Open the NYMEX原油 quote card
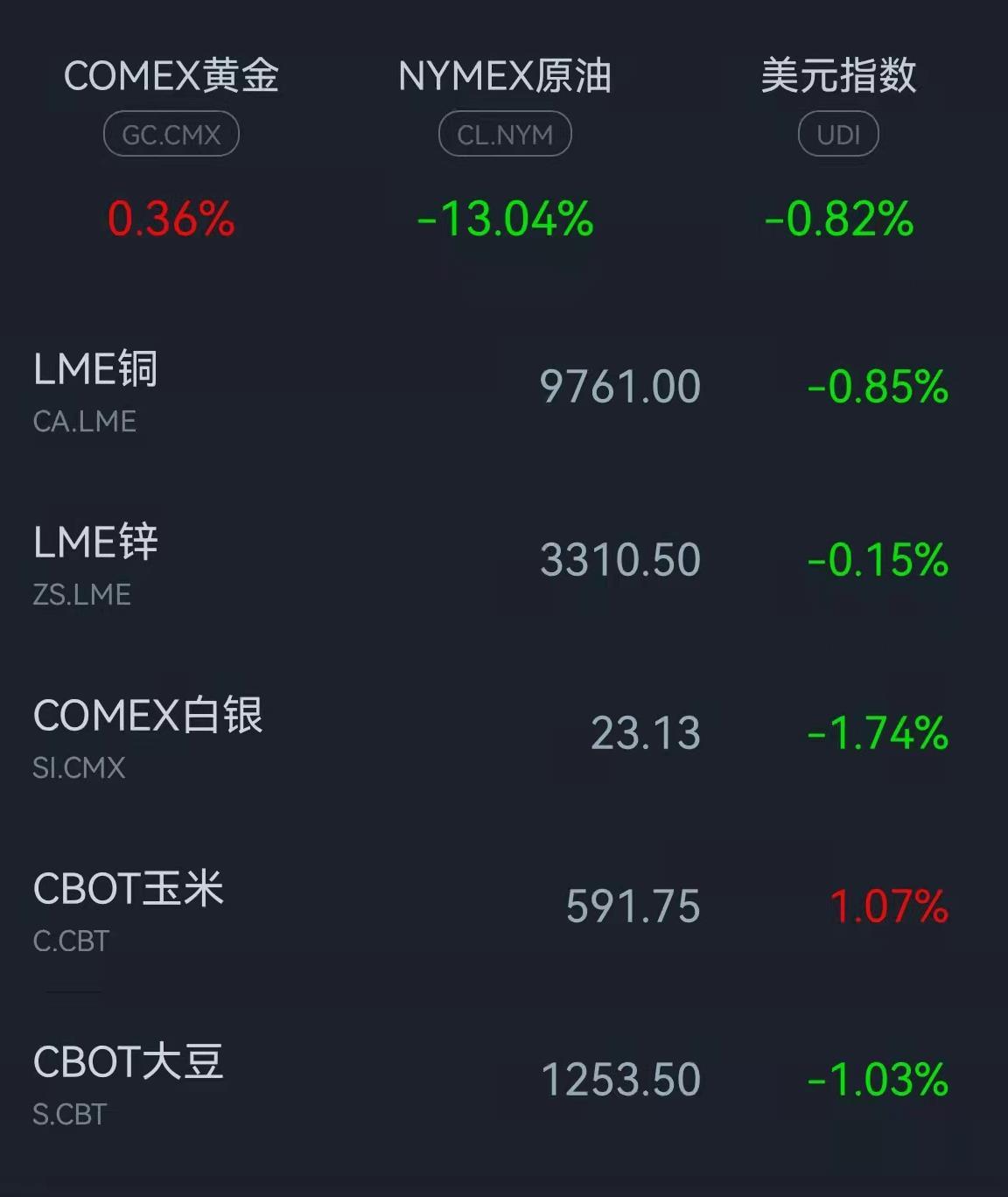The height and width of the screenshot is (1197, 1008). pyautogui.click(x=505, y=147)
